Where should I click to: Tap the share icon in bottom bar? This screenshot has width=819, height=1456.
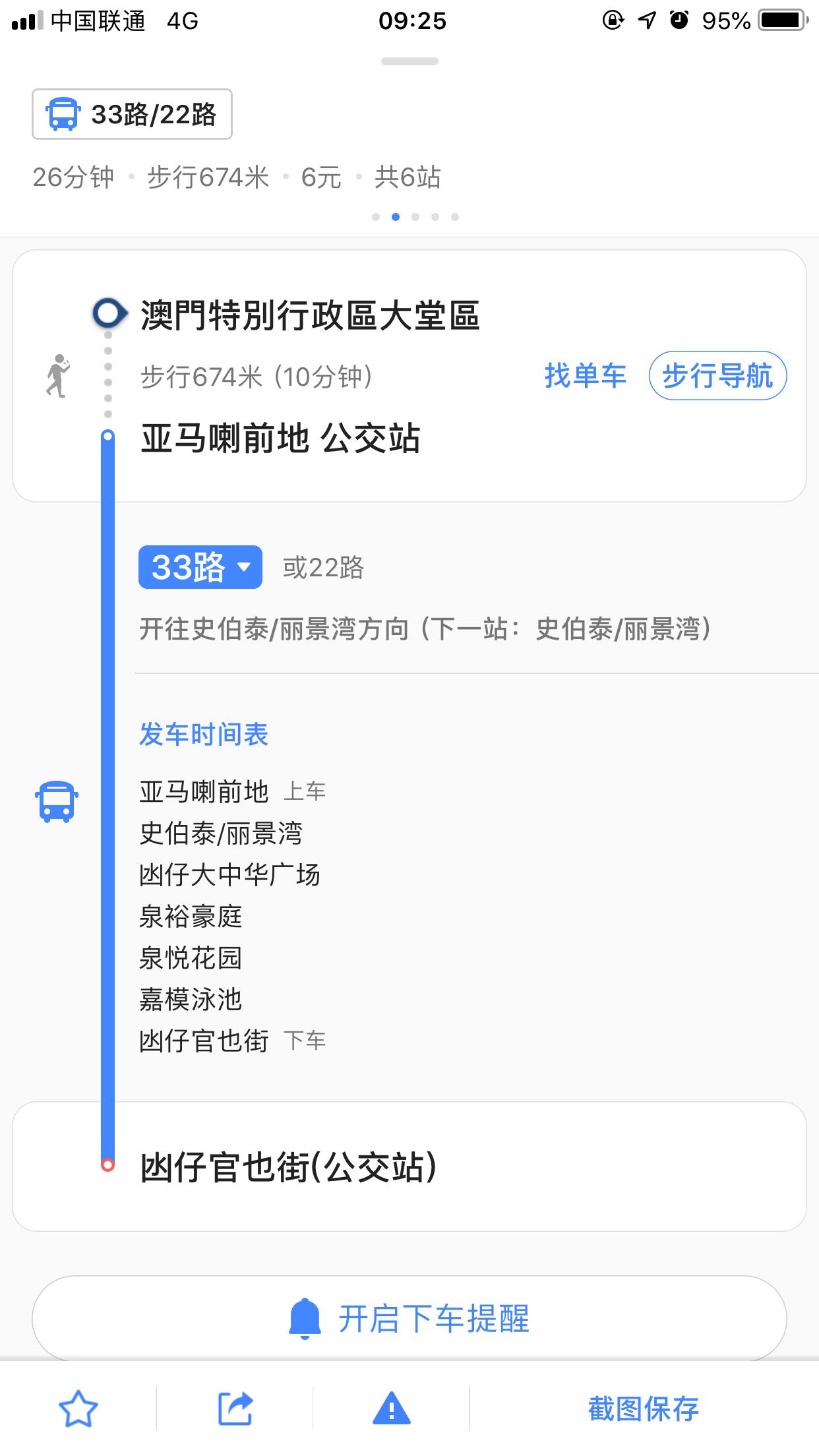233,1409
